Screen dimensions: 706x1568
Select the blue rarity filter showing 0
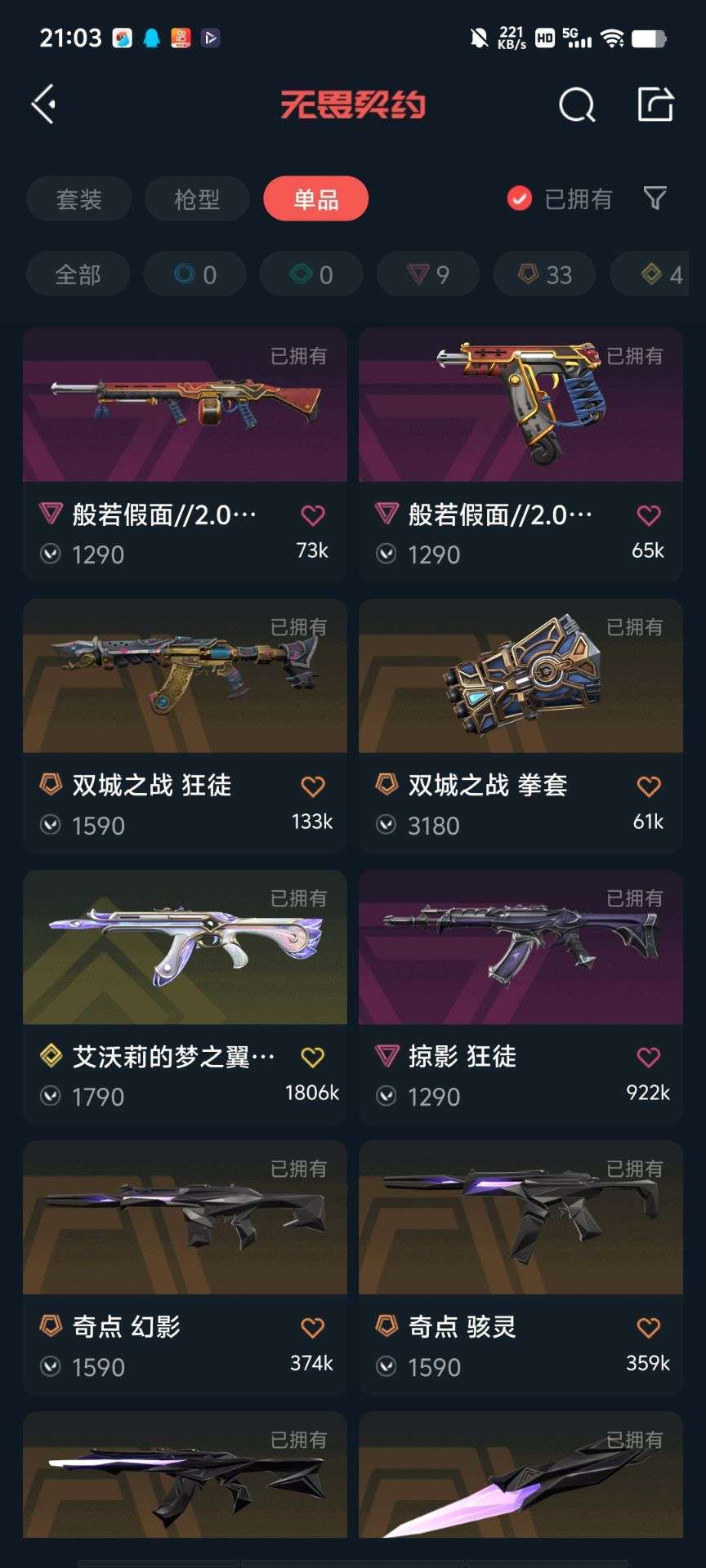[x=194, y=274]
